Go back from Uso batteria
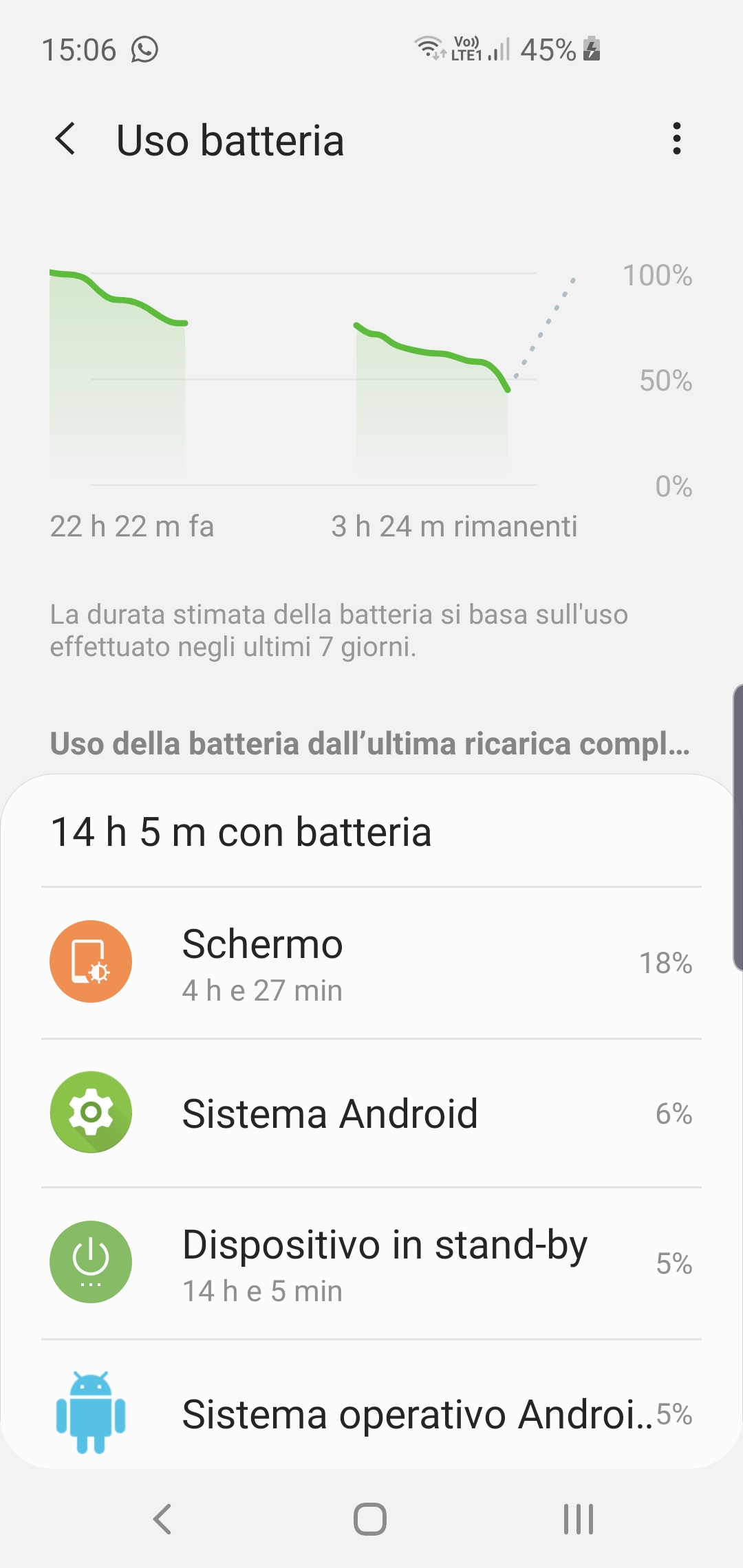The image size is (743, 1568). (65, 139)
